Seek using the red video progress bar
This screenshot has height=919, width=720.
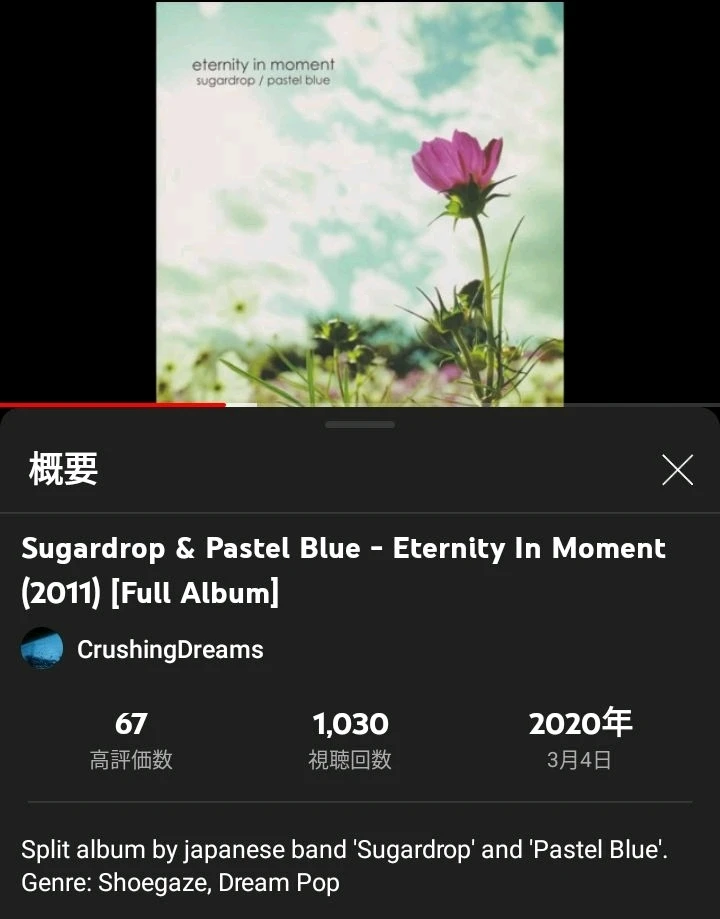click(226, 404)
